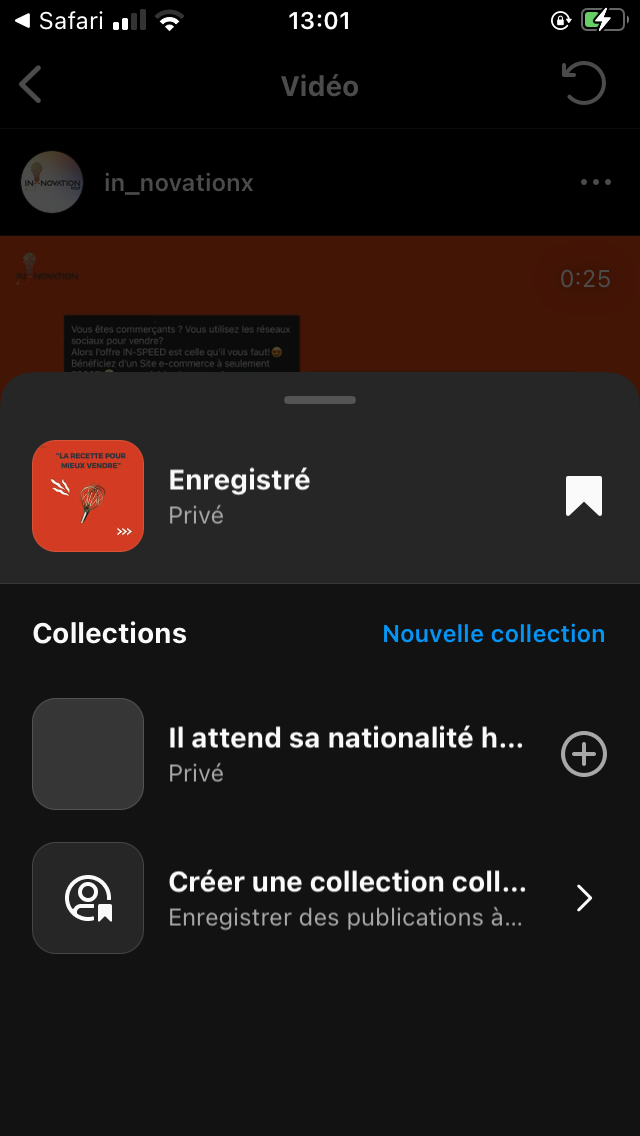Add post to 'Il attend sa nationalité' collection
Viewport: 640px width, 1136px height.
point(584,754)
